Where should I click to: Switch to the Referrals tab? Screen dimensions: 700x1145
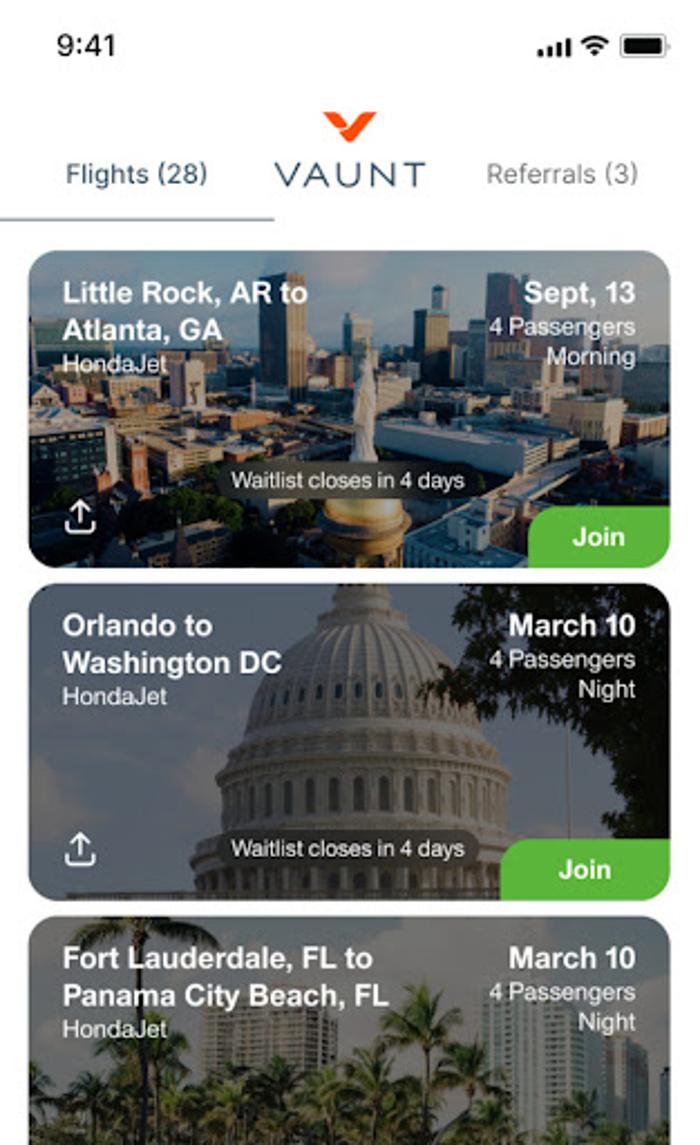(562, 175)
